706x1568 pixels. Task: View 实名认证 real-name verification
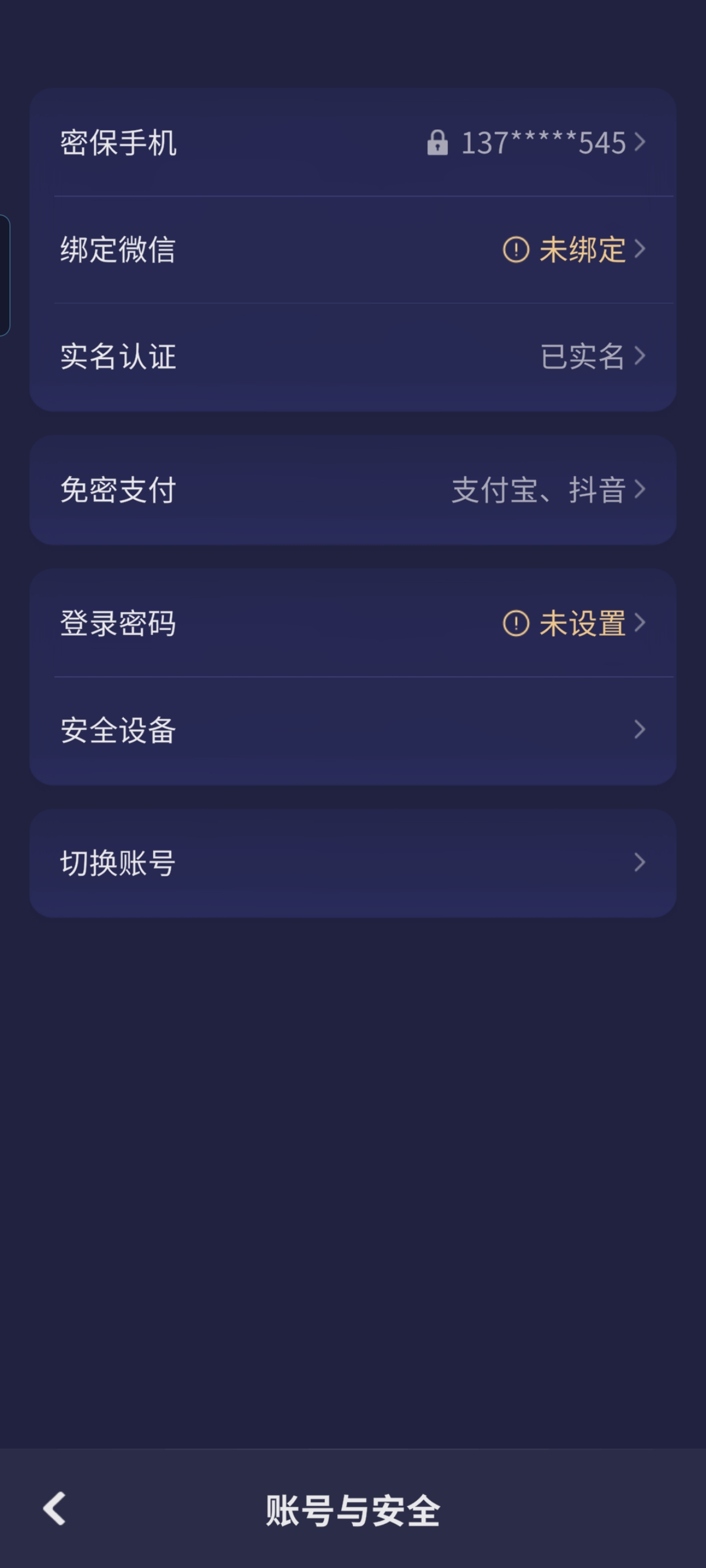[353, 357]
